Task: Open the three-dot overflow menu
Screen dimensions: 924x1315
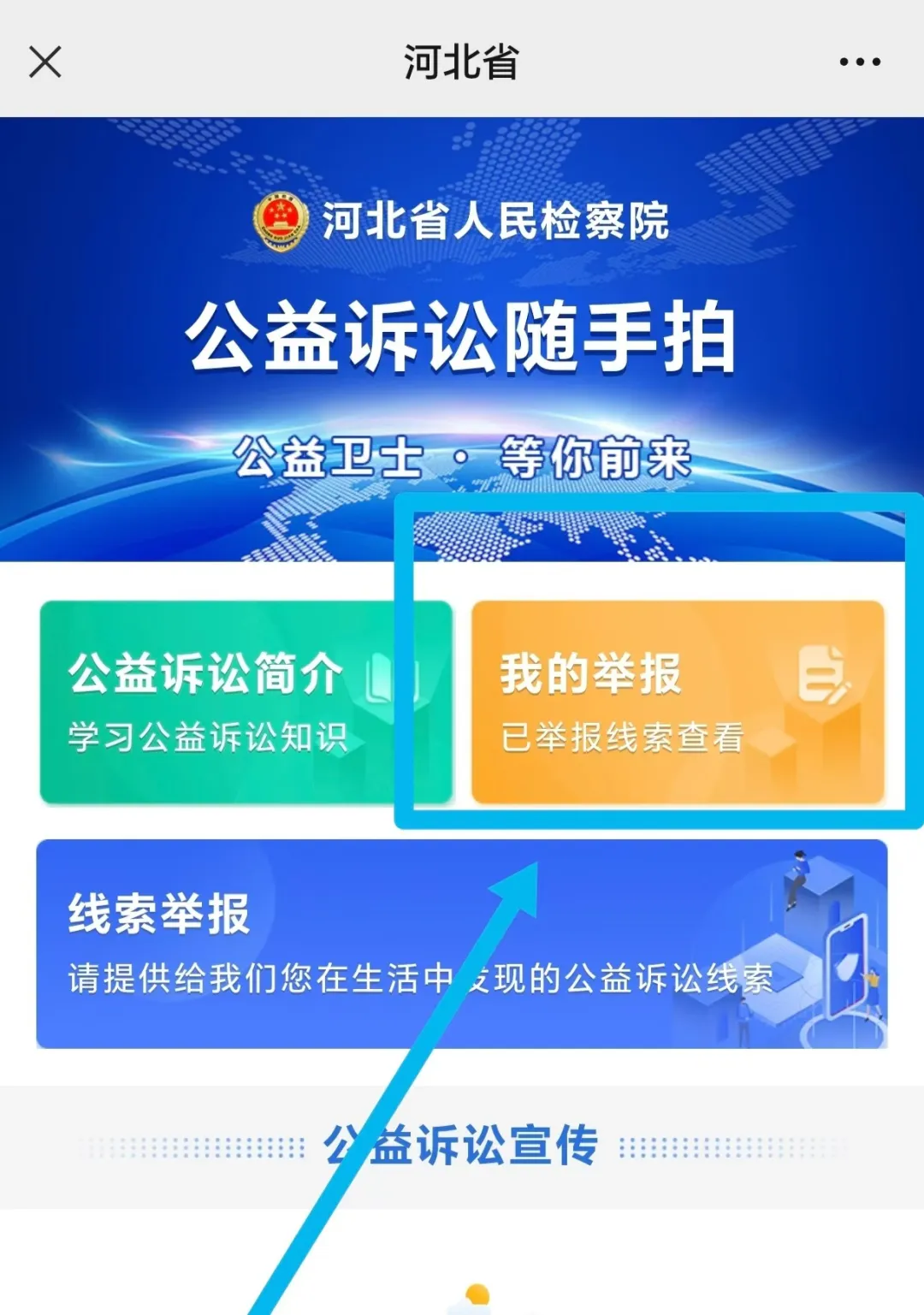Action: 859,62
